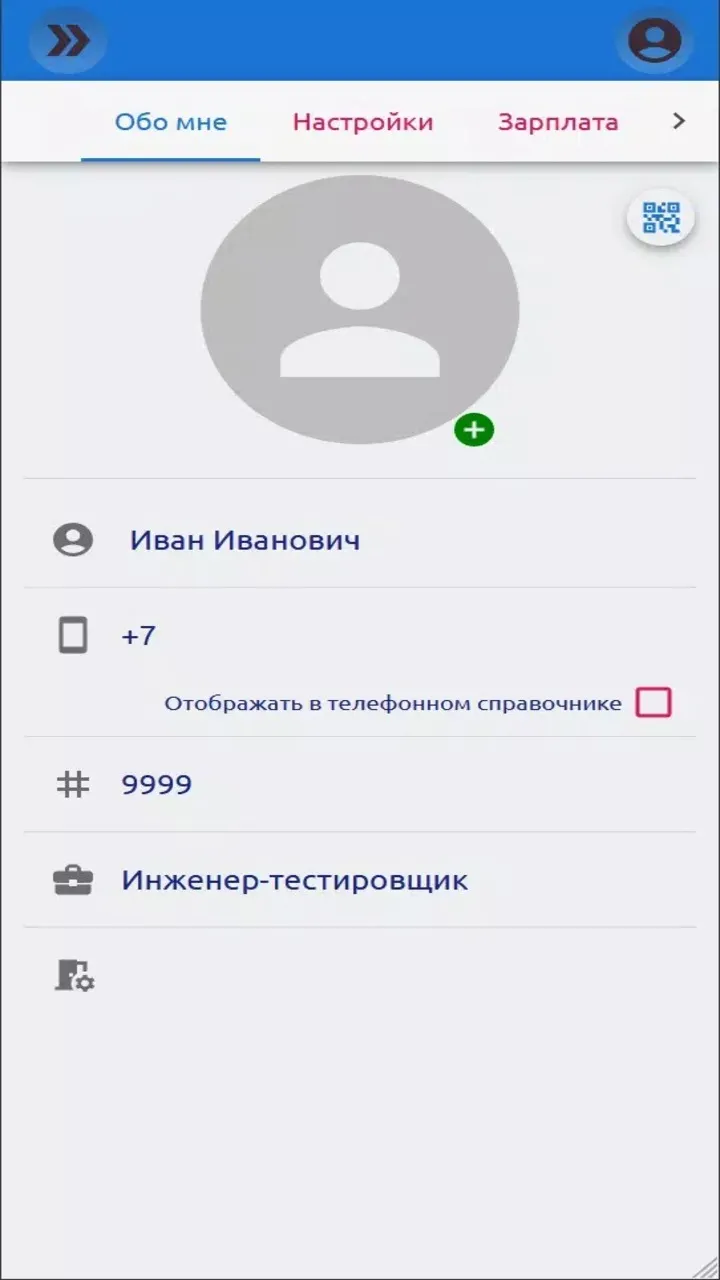
Task: Expand the side menu with double-arrow icon
Action: point(68,40)
